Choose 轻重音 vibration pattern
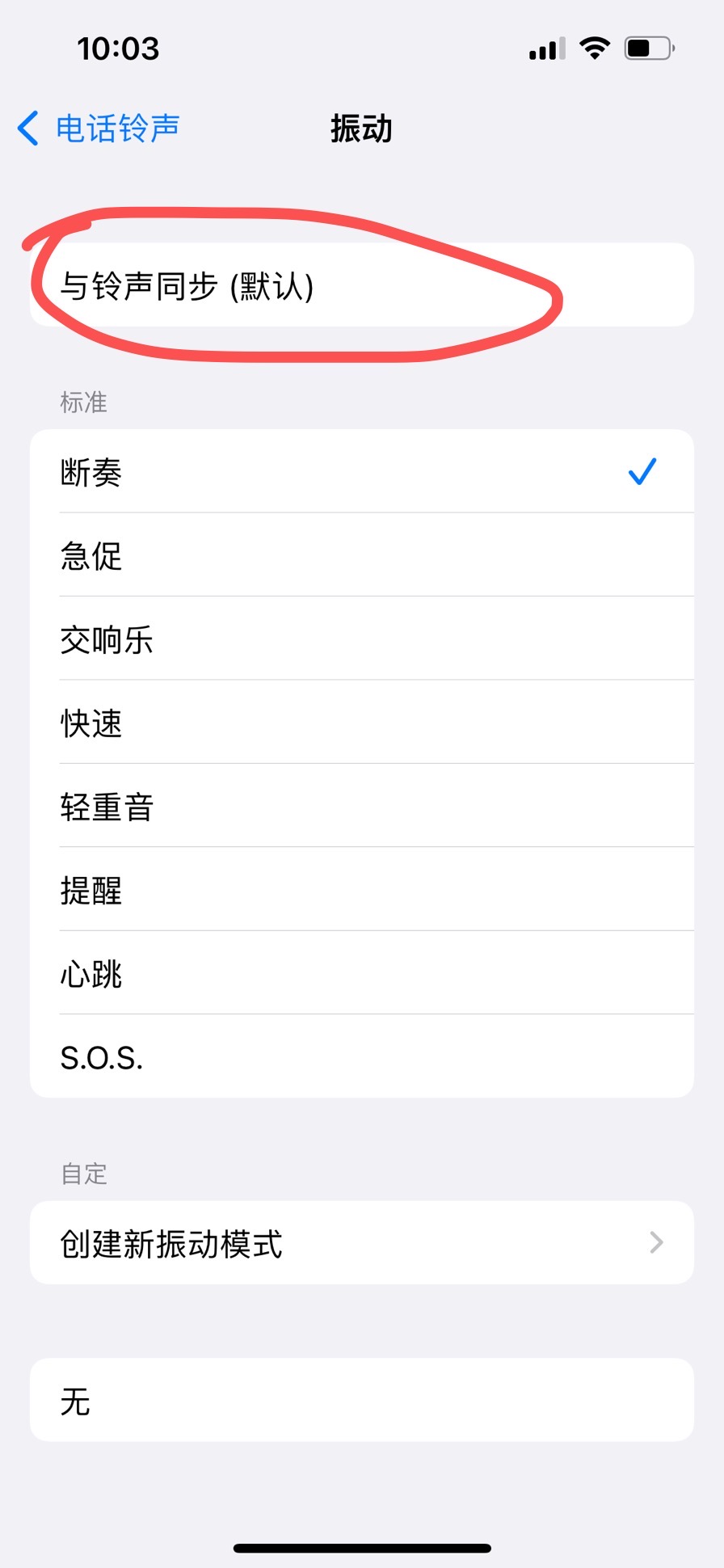The height and width of the screenshot is (1568, 724). (x=361, y=807)
